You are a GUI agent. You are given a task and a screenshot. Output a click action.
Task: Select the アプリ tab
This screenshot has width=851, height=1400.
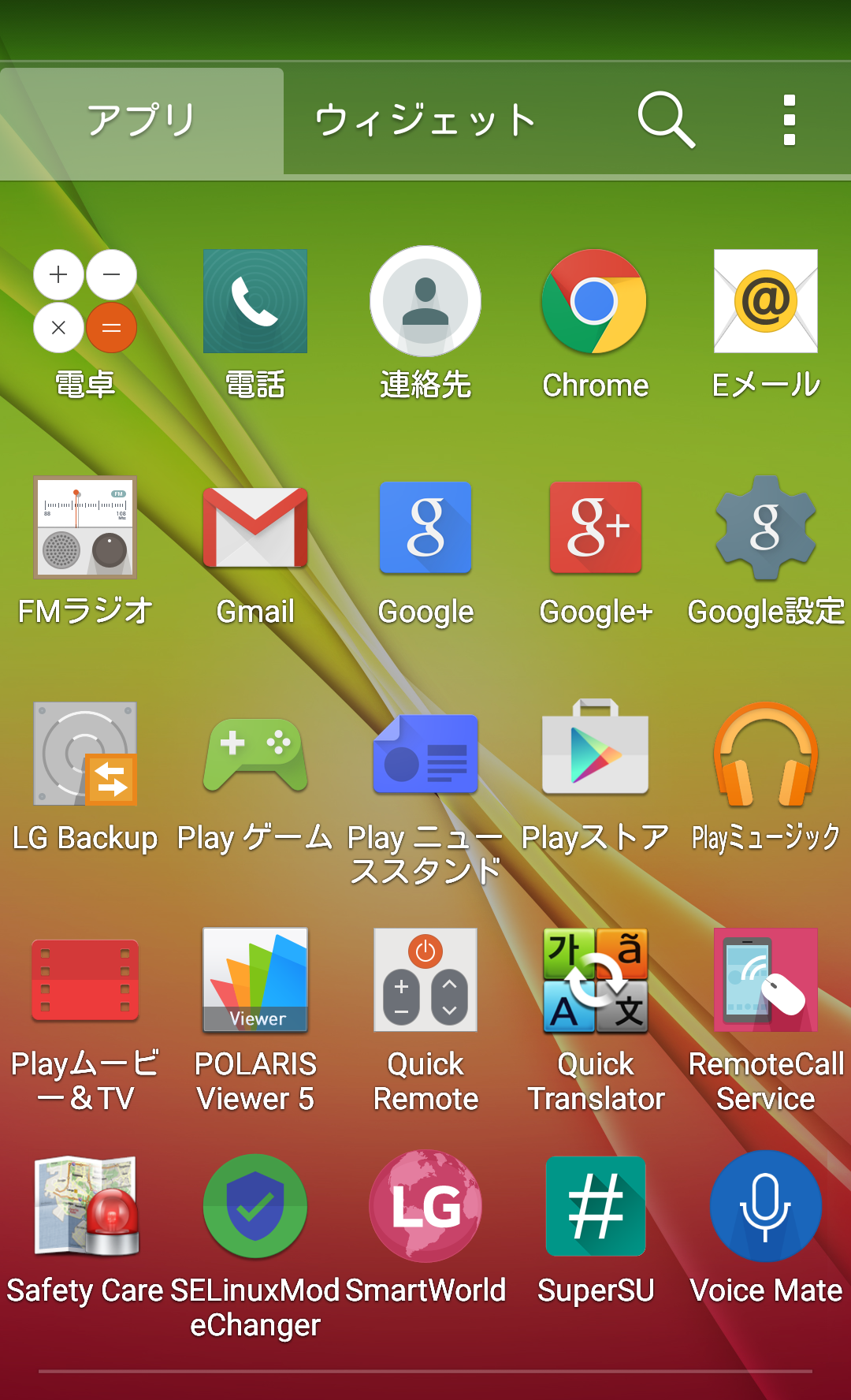pyautogui.click(x=142, y=121)
